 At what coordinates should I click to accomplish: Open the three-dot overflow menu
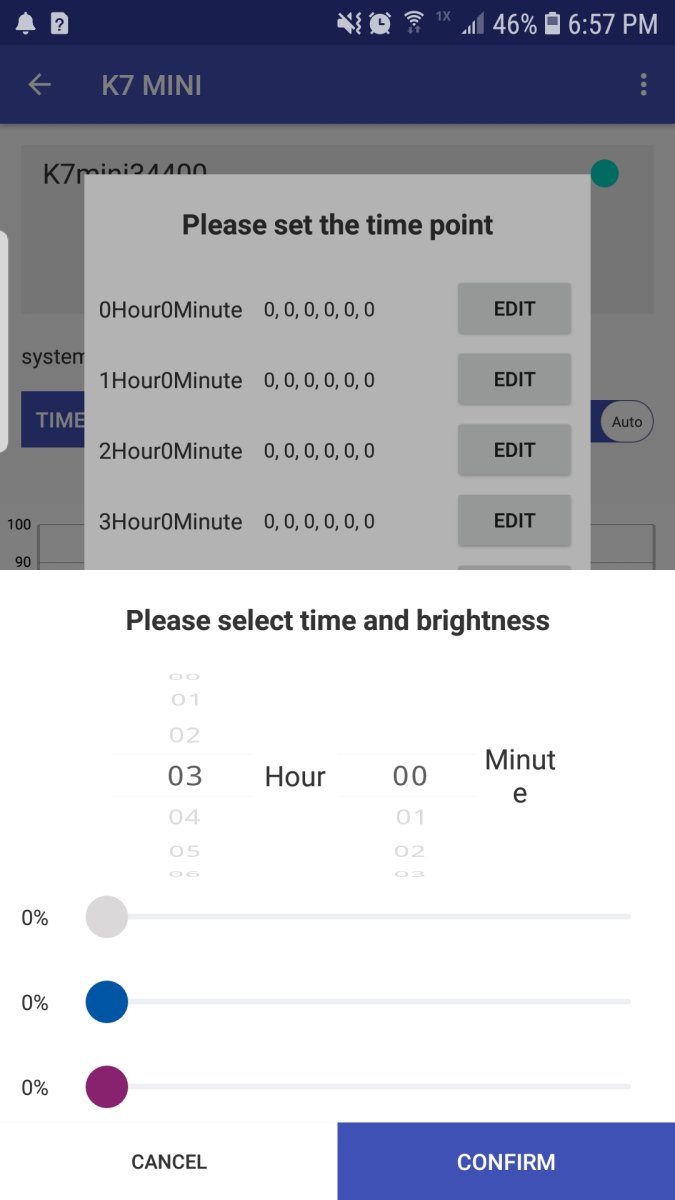coord(644,85)
